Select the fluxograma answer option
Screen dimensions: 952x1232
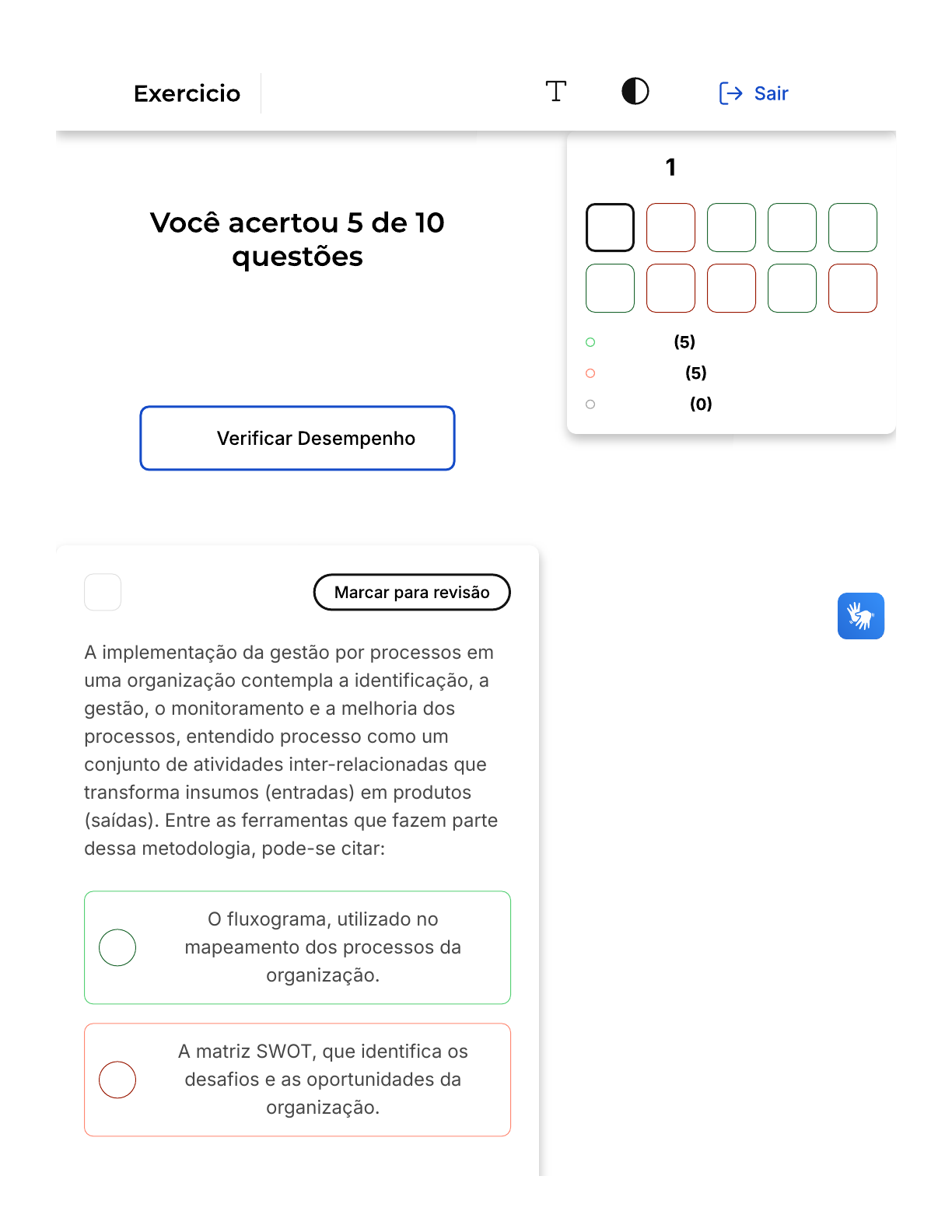(x=297, y=947)
